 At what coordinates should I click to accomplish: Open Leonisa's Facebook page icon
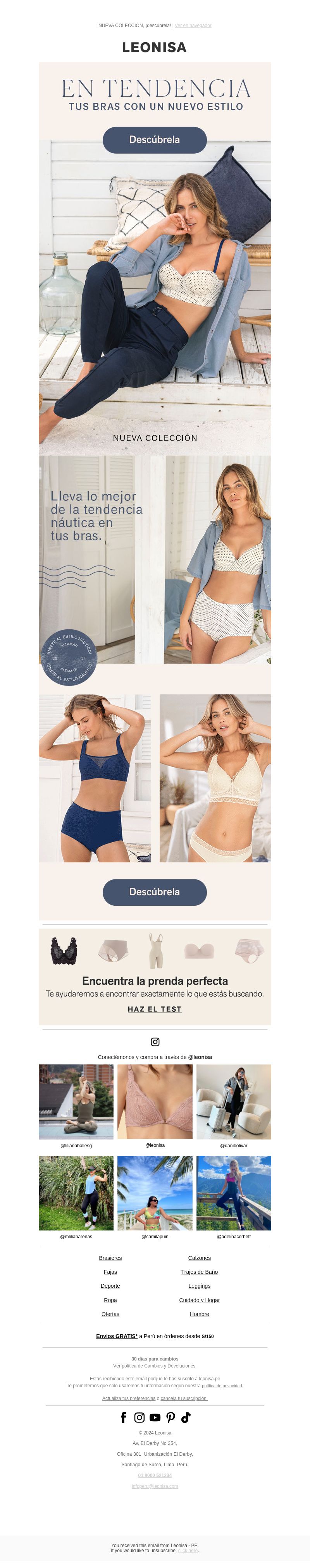(124, 1417)
